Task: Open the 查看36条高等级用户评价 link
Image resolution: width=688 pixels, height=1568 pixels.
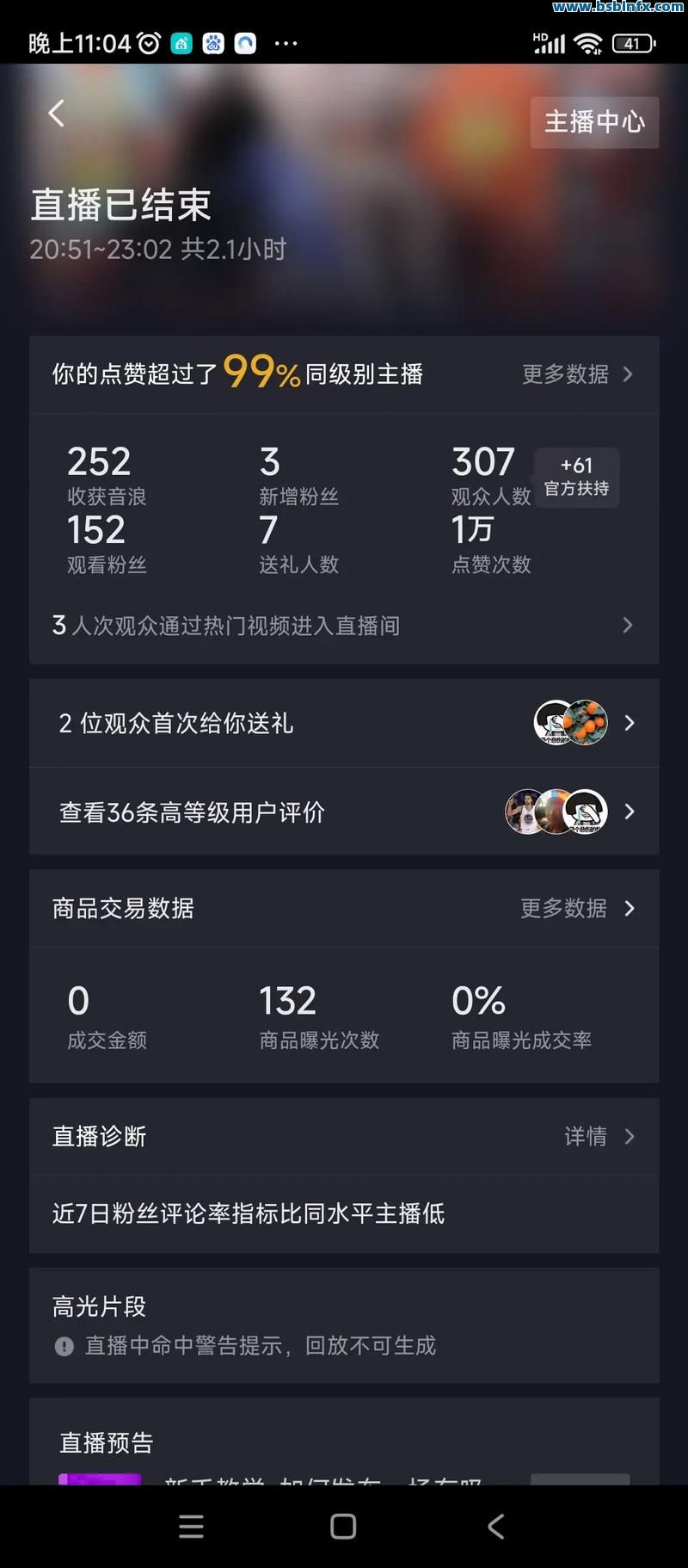Action: 344,810
